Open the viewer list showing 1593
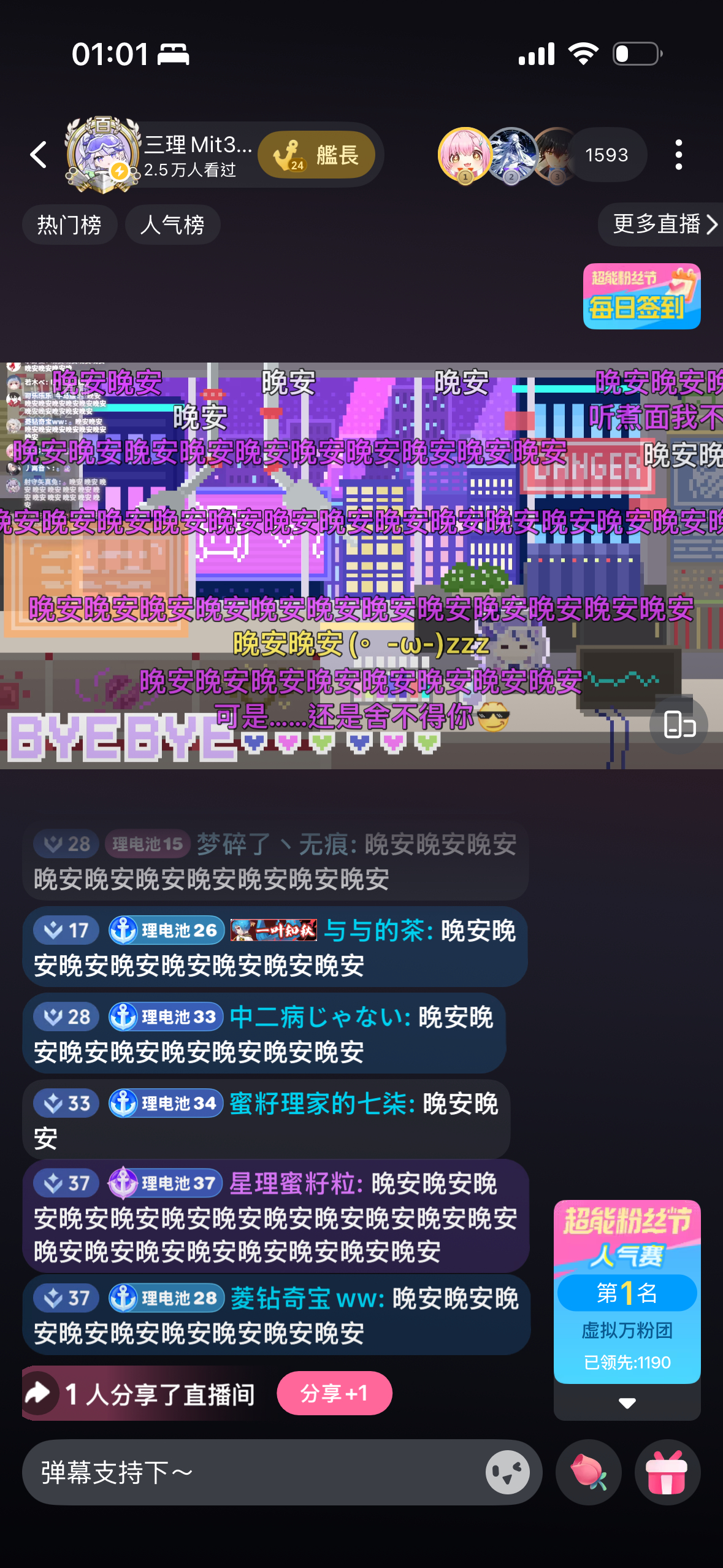The image size is (723, 1568). click(x=606, y=155)
